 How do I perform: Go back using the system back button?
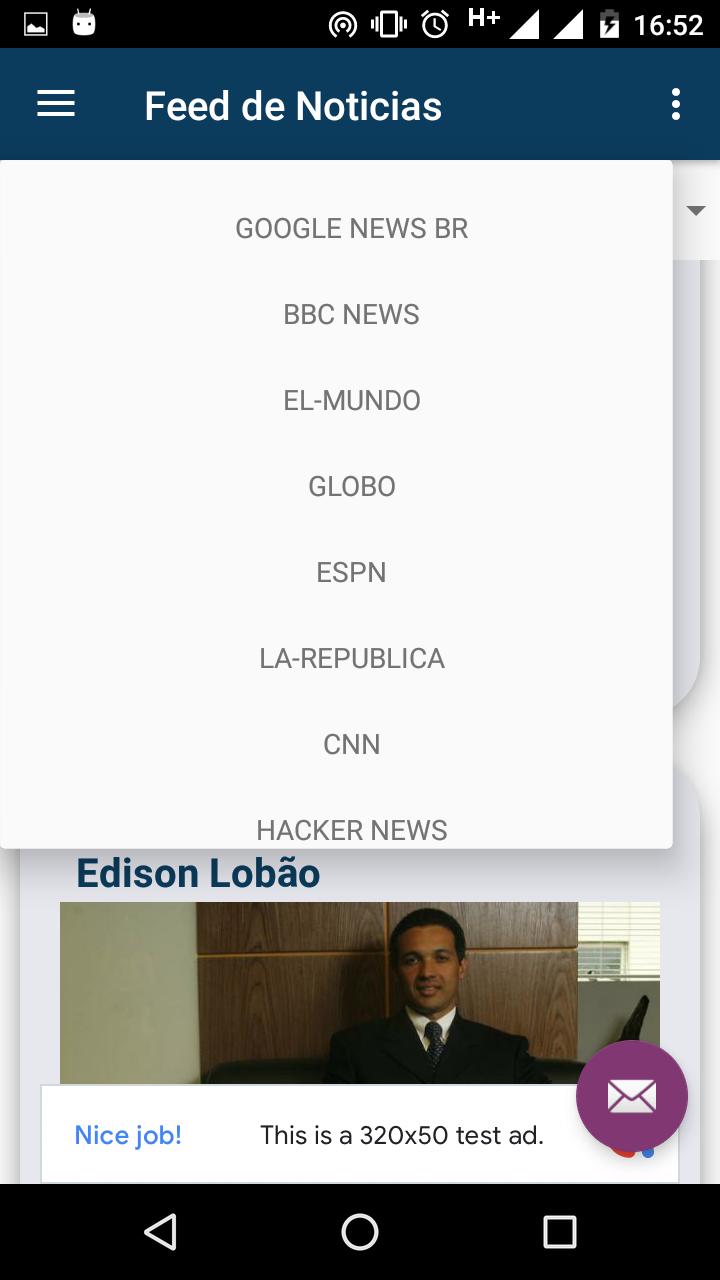(x=161, y=1232)
